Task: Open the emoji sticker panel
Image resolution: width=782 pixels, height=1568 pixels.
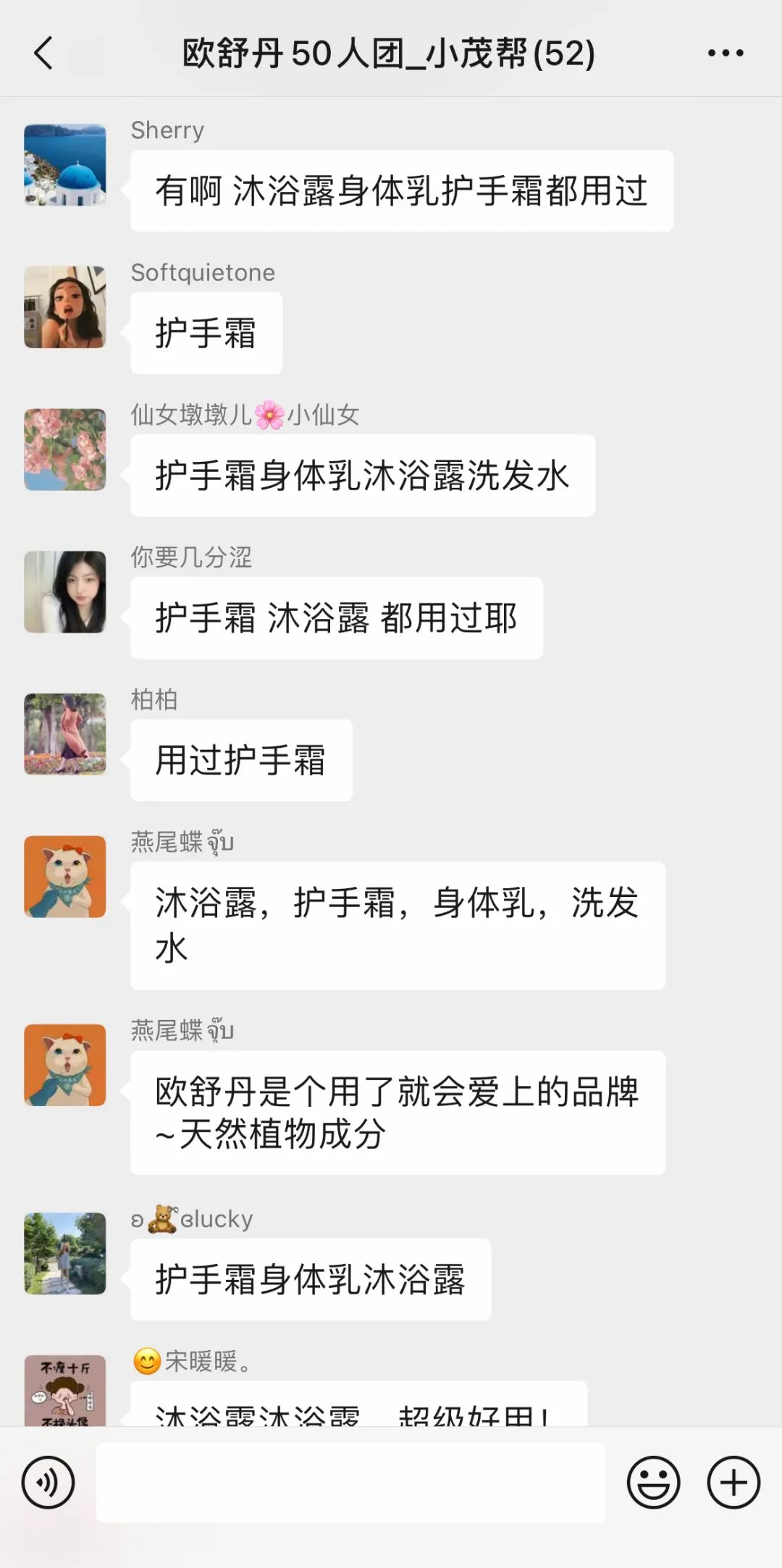Action: tap(653, 1483)
